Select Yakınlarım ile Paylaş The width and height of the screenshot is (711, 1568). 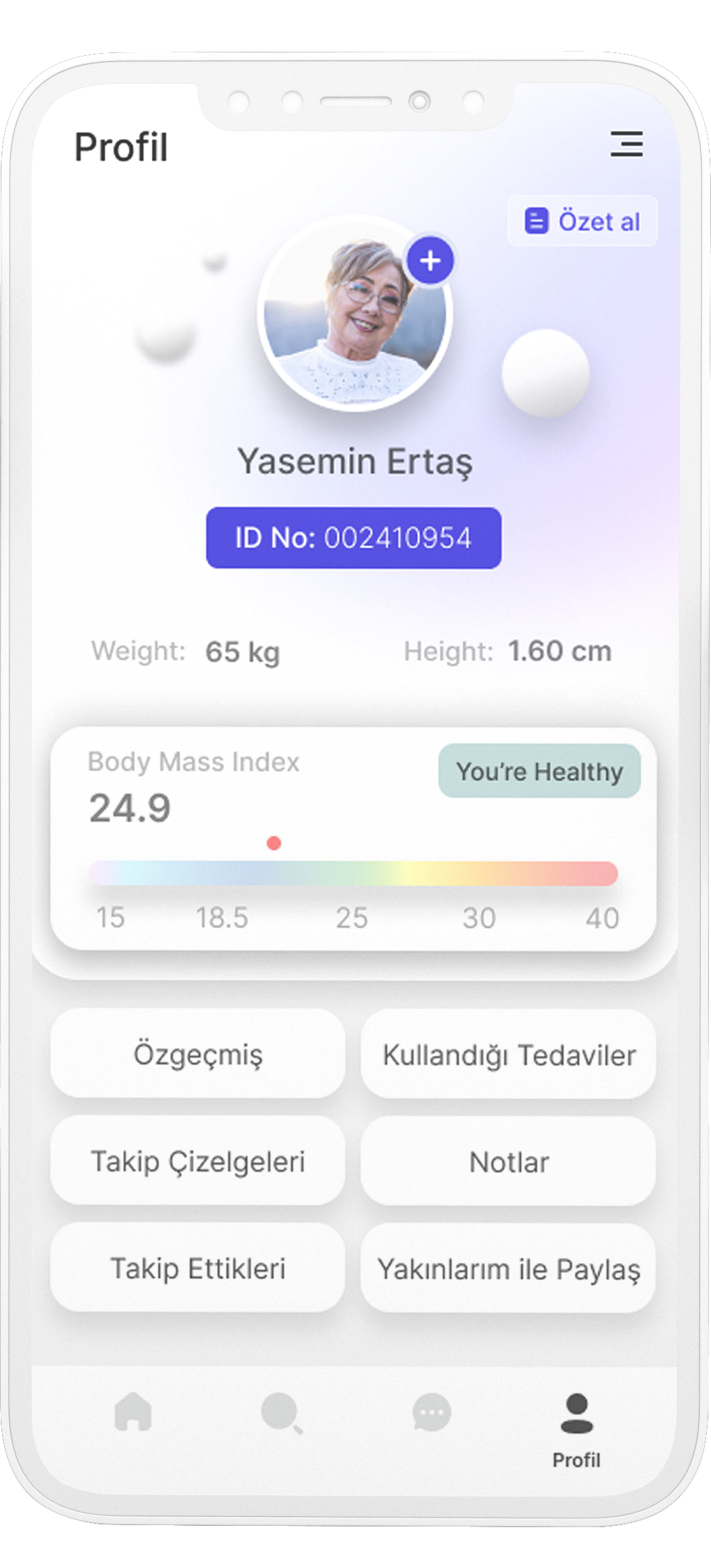click(x=508, y=1268)
